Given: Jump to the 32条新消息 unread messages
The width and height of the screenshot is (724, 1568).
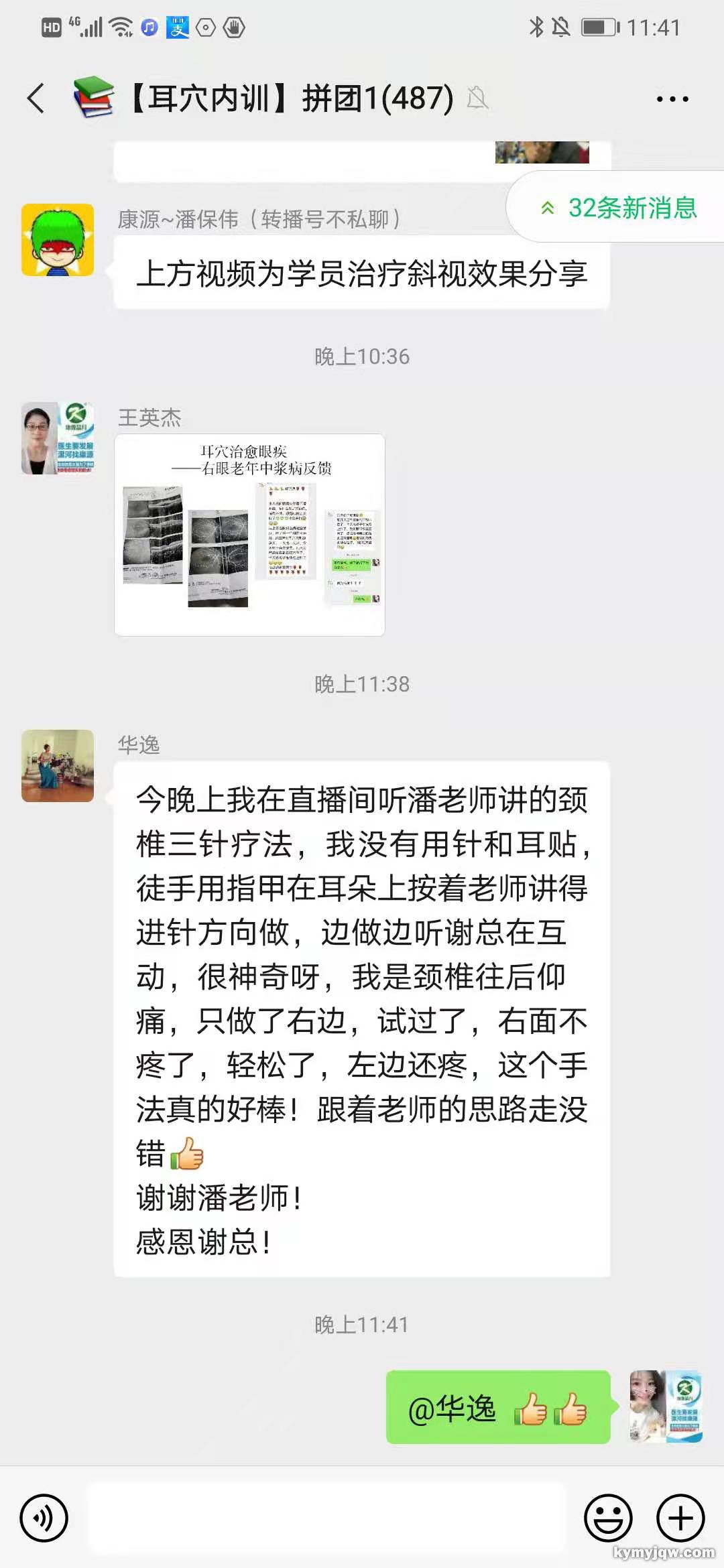Looking at the screenshot, I should coord(618,208).
